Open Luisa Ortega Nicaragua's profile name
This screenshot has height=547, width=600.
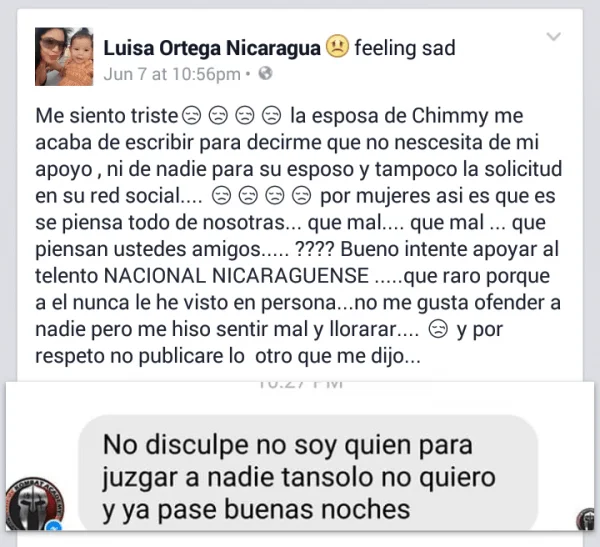click(213, 47)
